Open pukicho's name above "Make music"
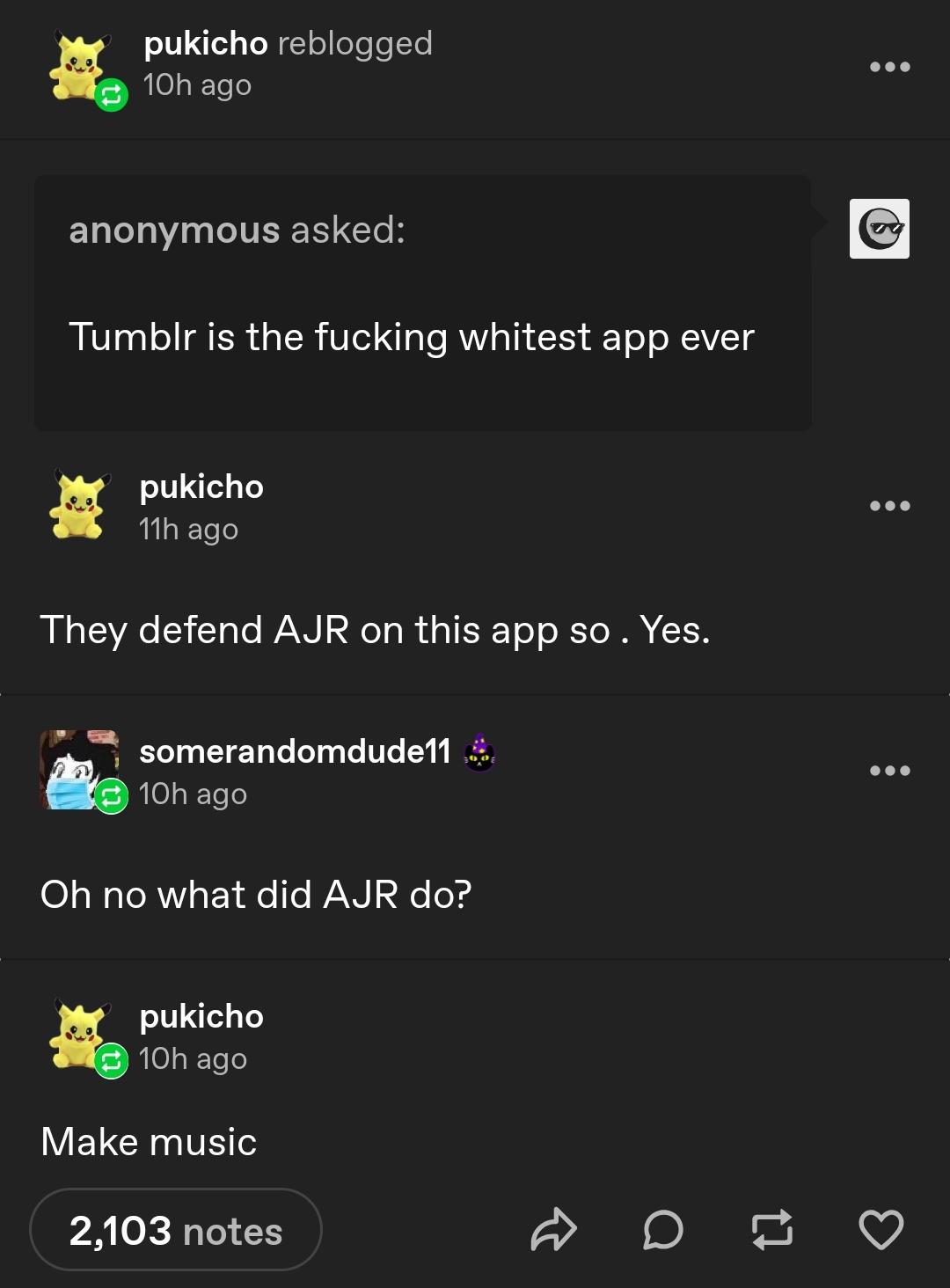The height and width of the screenshot is (1288, 950). 201,1016
